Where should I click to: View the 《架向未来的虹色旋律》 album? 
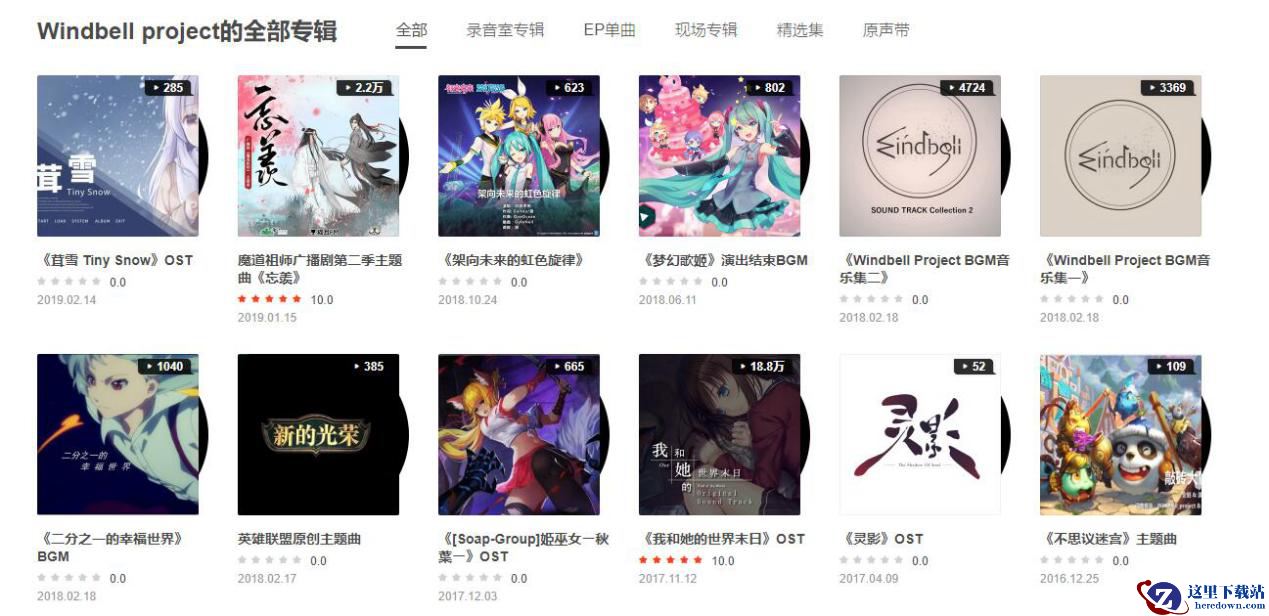519,156
